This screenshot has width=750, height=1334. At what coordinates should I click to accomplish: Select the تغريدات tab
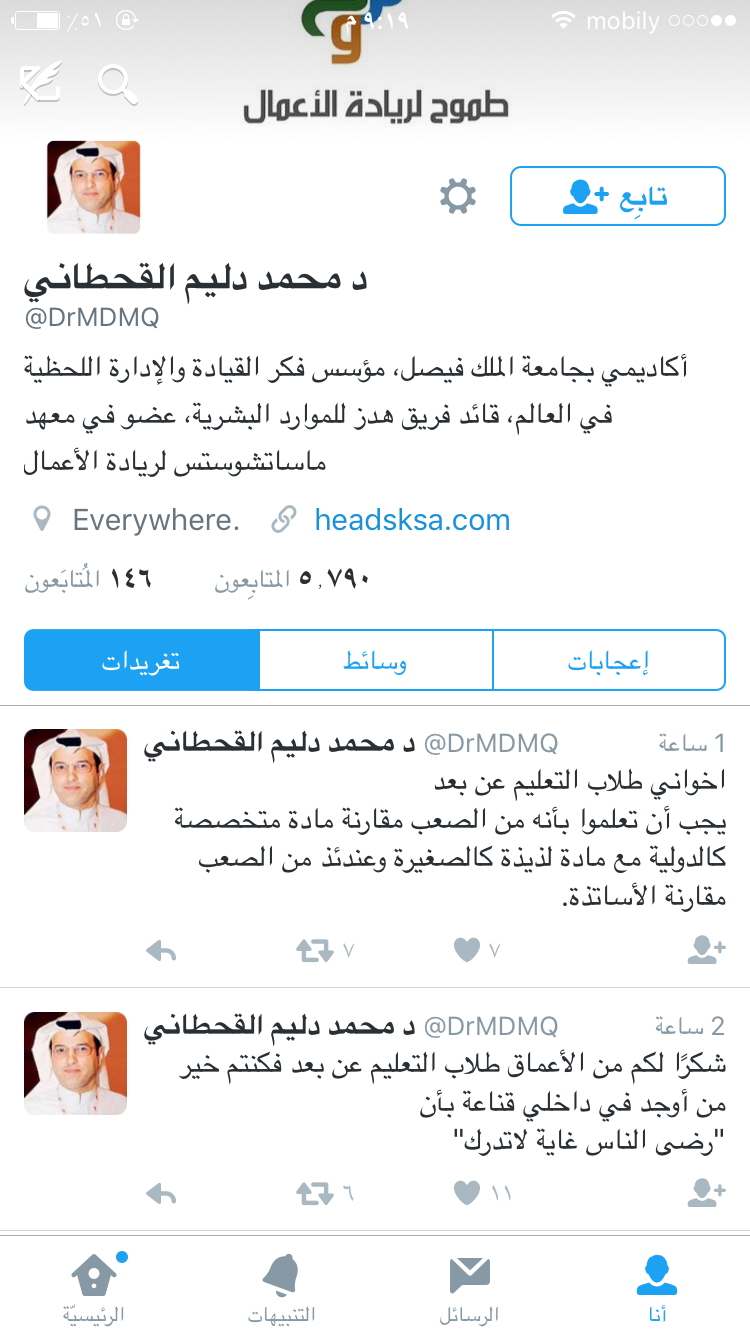[x=141, y=660]
